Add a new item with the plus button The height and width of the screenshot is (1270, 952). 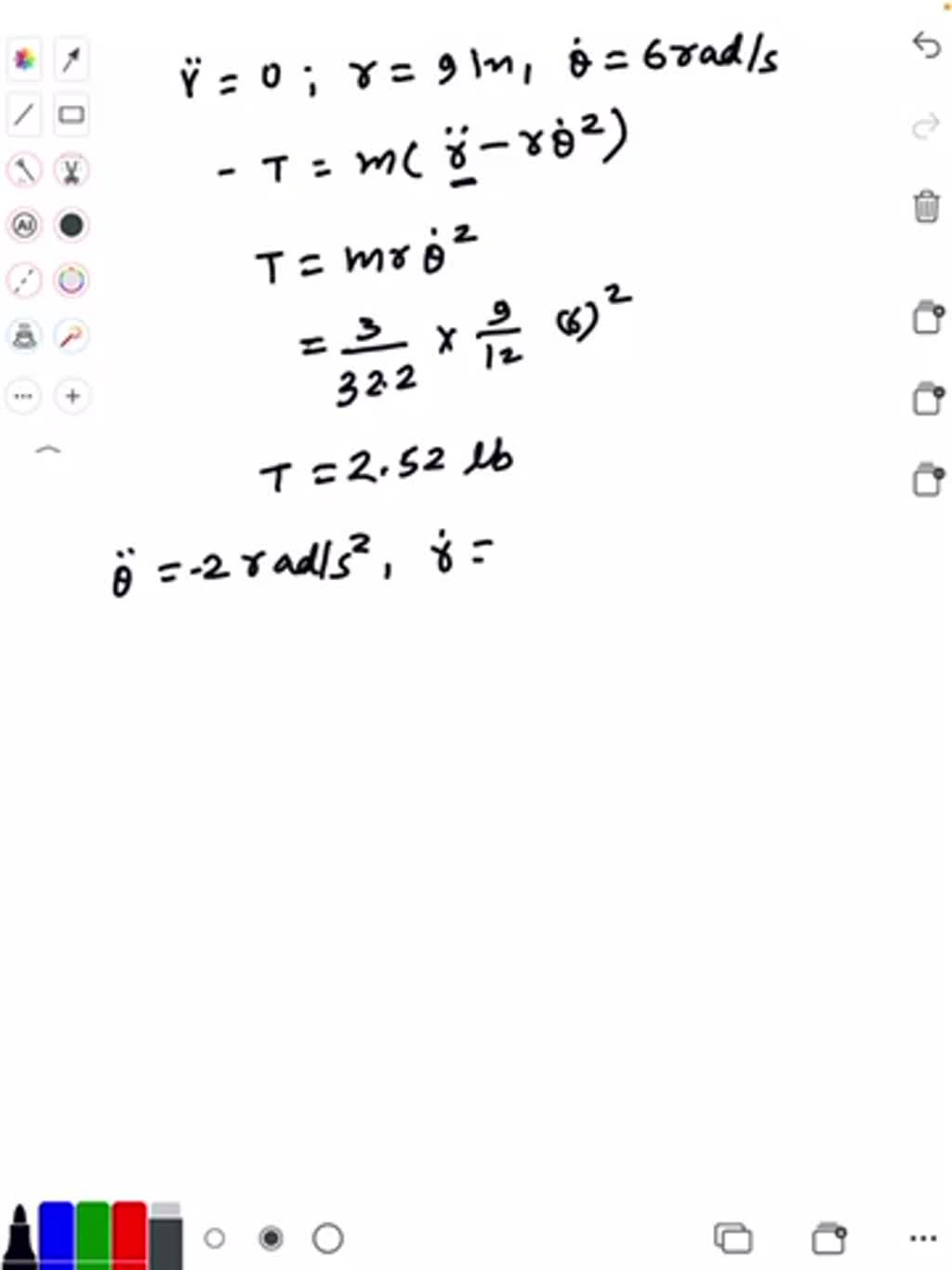71,395
